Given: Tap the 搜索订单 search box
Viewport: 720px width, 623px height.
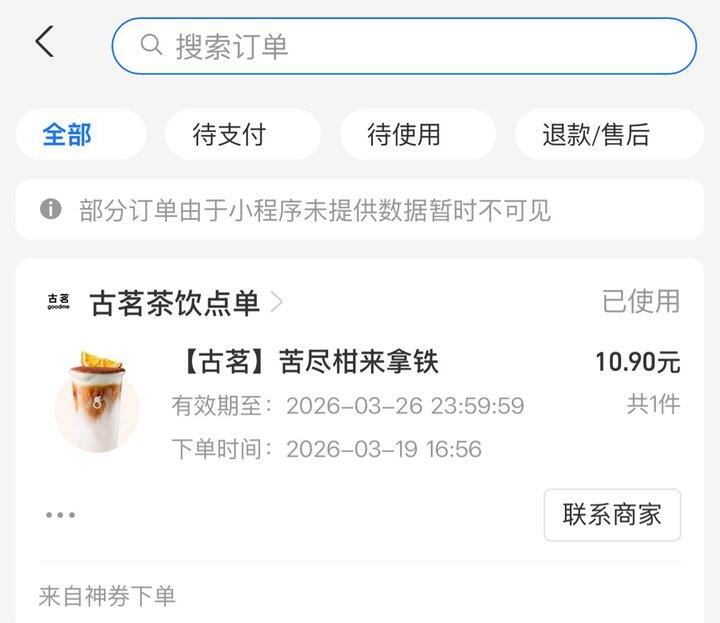Looking at the screenshot, I should pyautogui.click(x=404, y=46).
